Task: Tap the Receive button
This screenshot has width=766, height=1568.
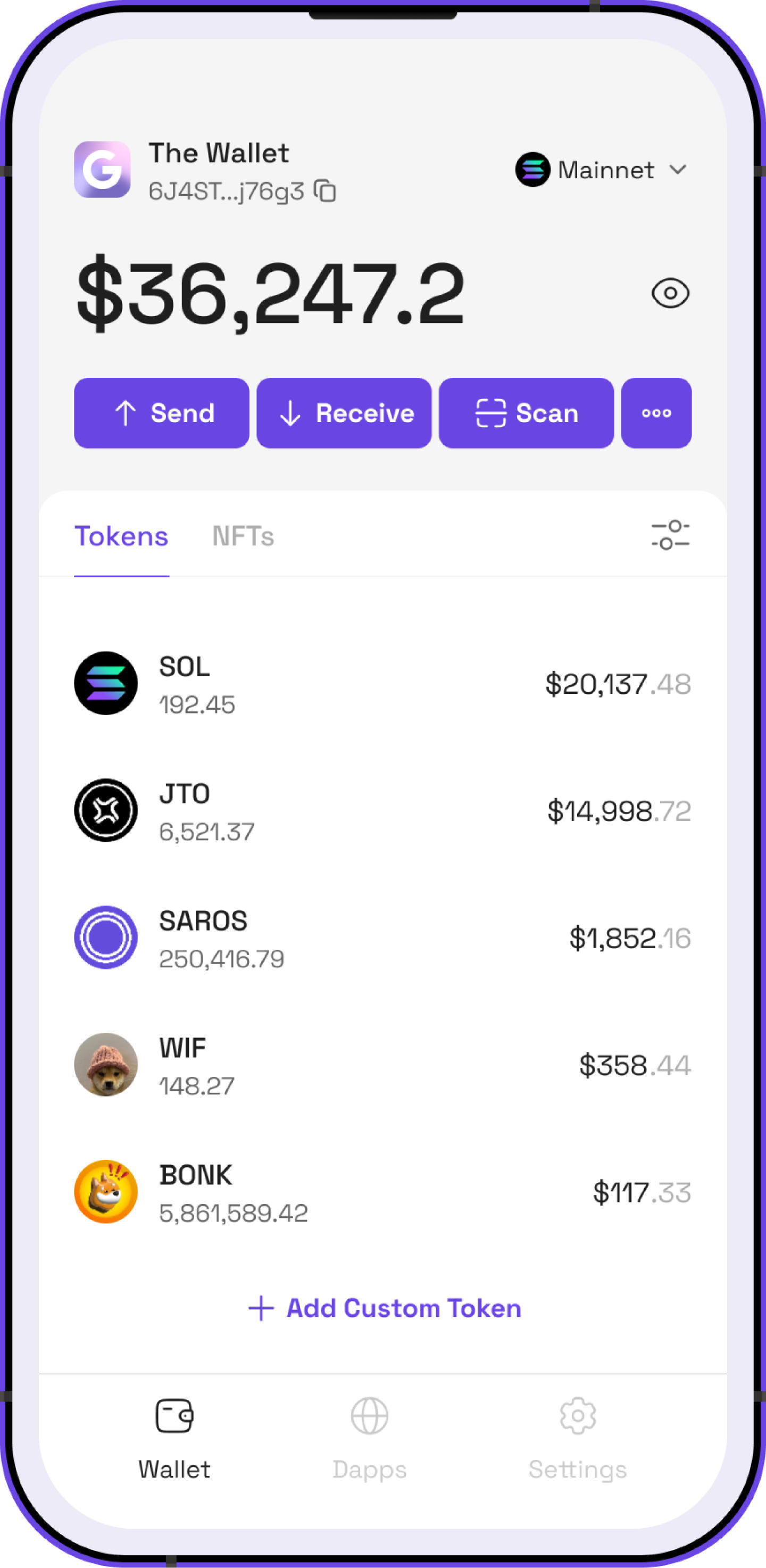Action: coord(344,413)
